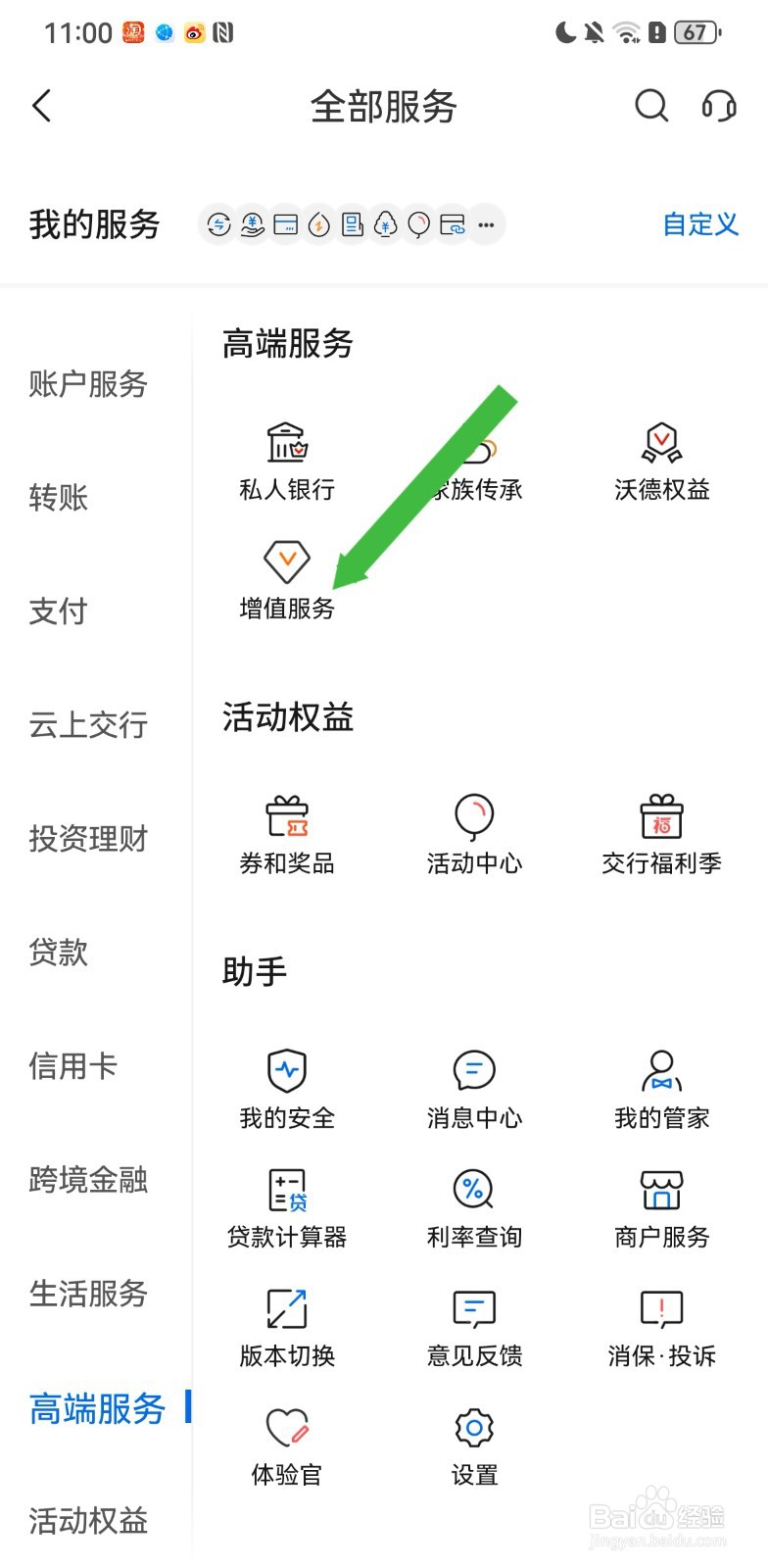
Task: Tap the back arrow to leave 全部服务
Action: click(41, 106)
